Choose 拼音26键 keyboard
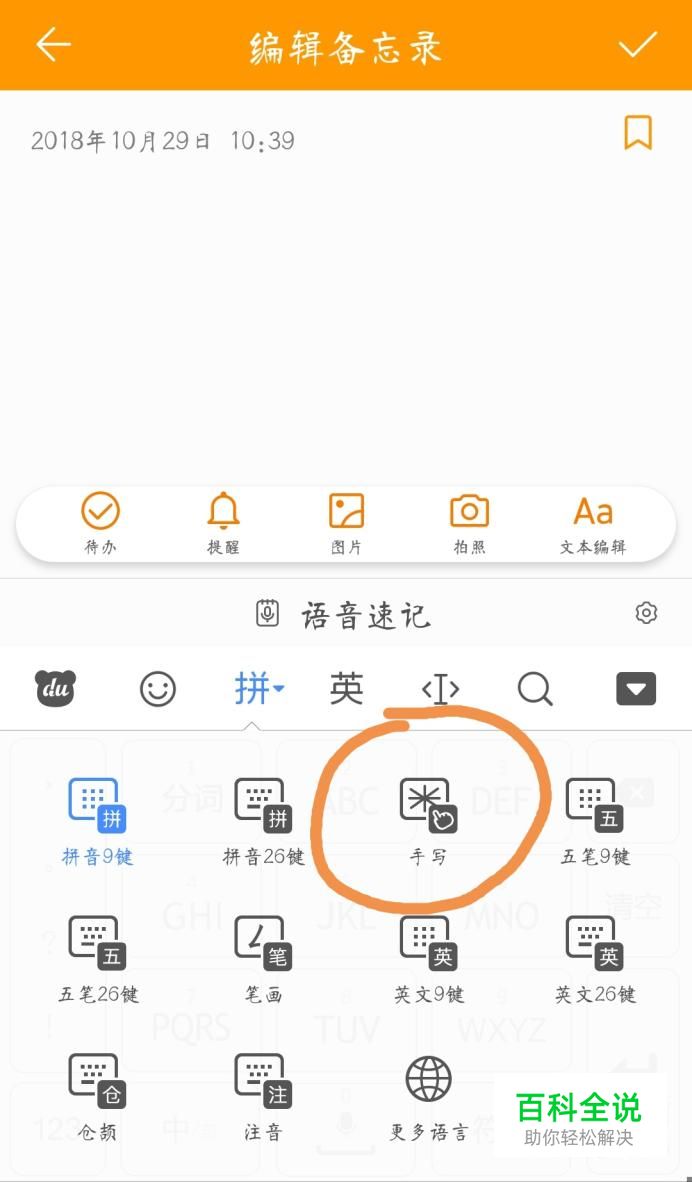 (263, 822)
